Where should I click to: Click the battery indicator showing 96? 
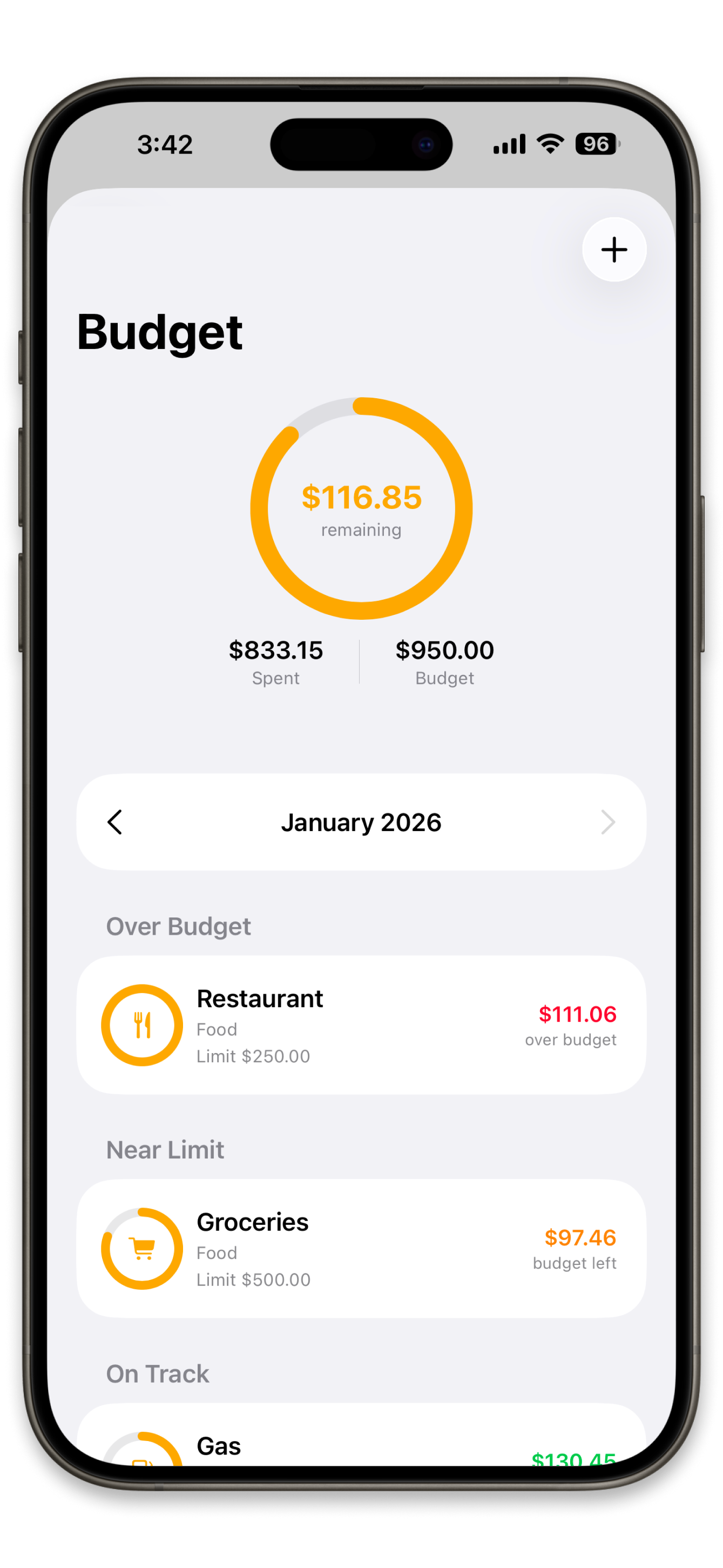coord(597,144)
